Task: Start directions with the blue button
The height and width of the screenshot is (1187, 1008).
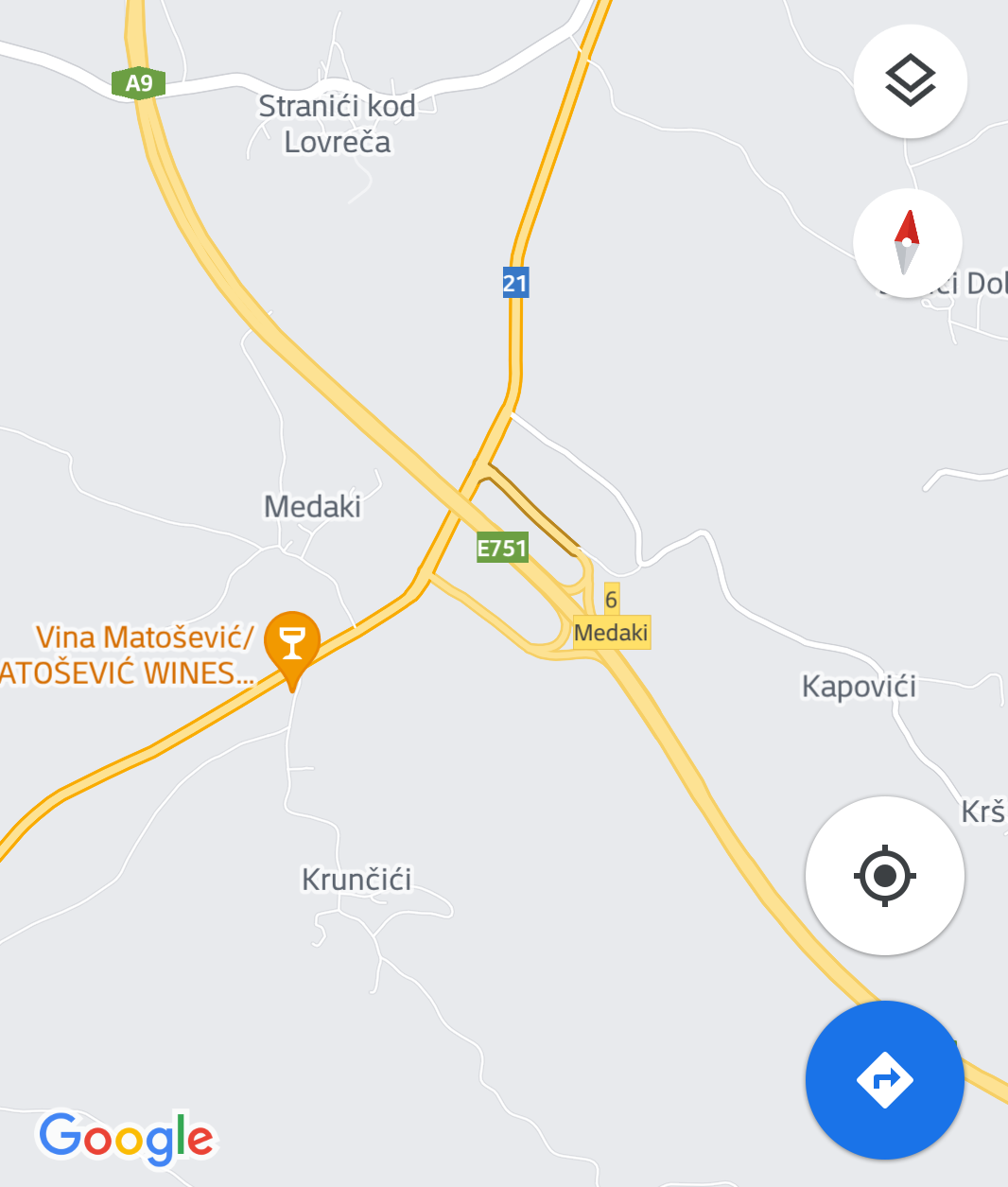Action: 885,1079
